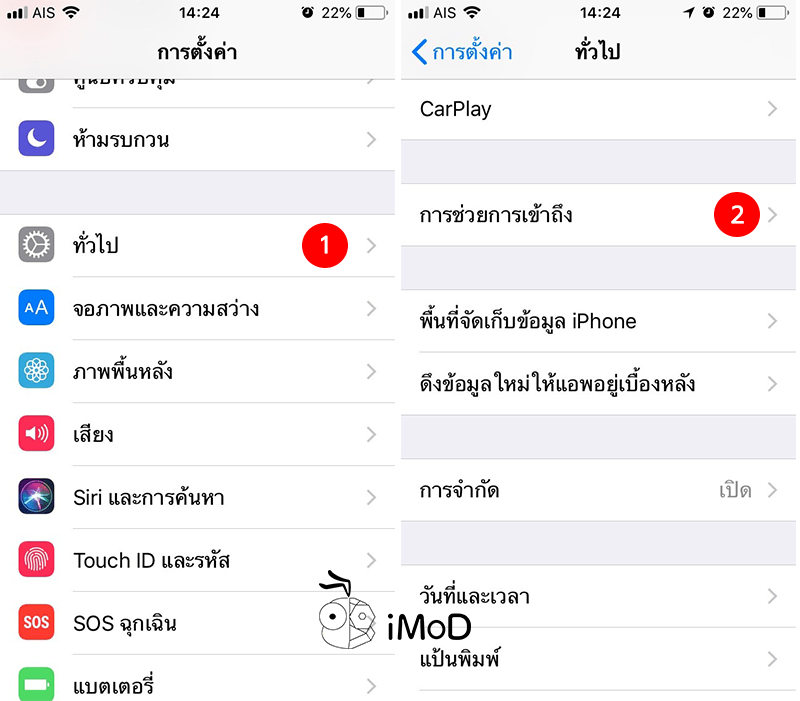Open ห้ามรบกวน (Do Not Disturb) settings
800x701 pixels.
click(x=200, y=139)
